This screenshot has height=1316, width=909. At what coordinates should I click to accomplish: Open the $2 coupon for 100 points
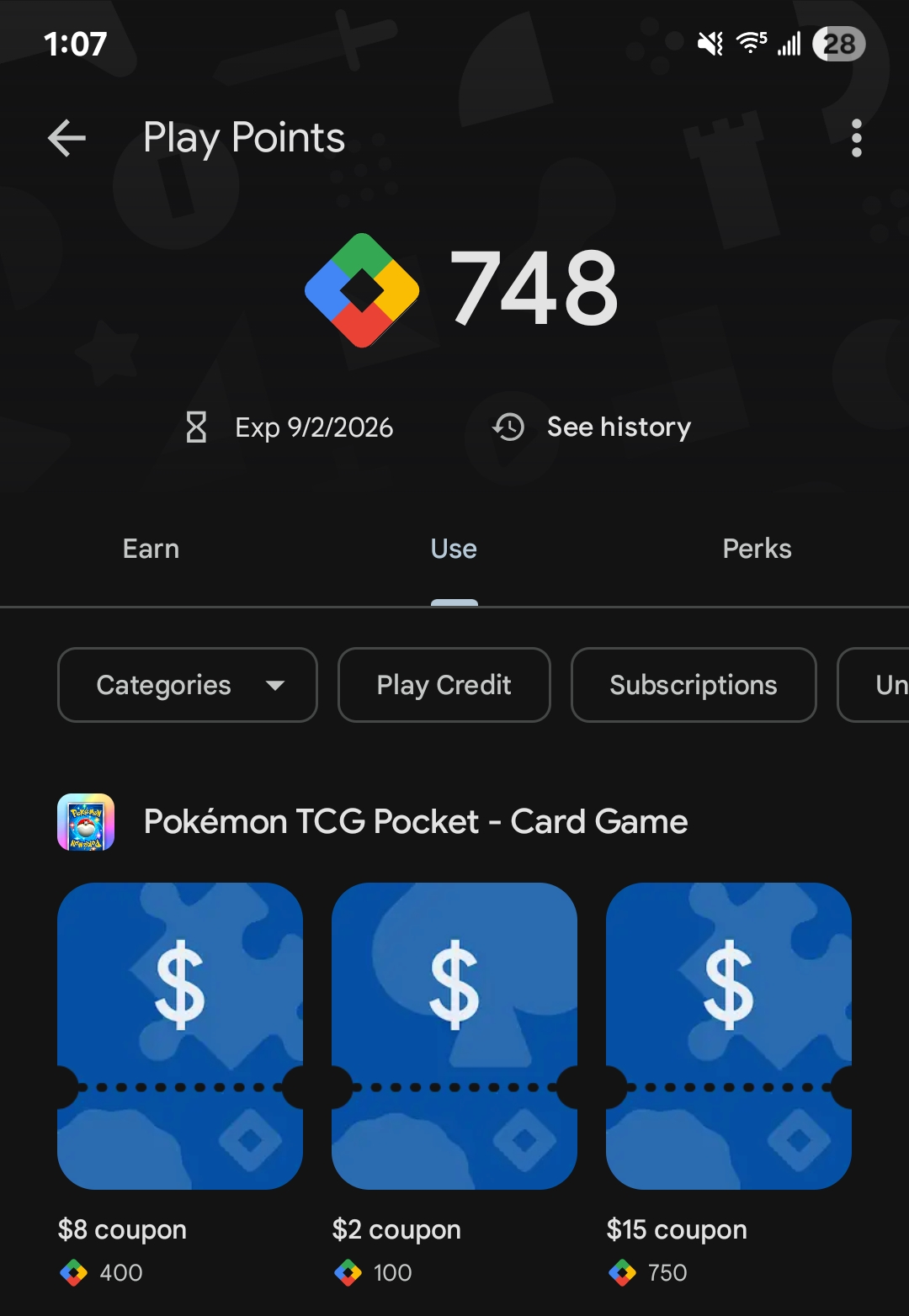454,1036
